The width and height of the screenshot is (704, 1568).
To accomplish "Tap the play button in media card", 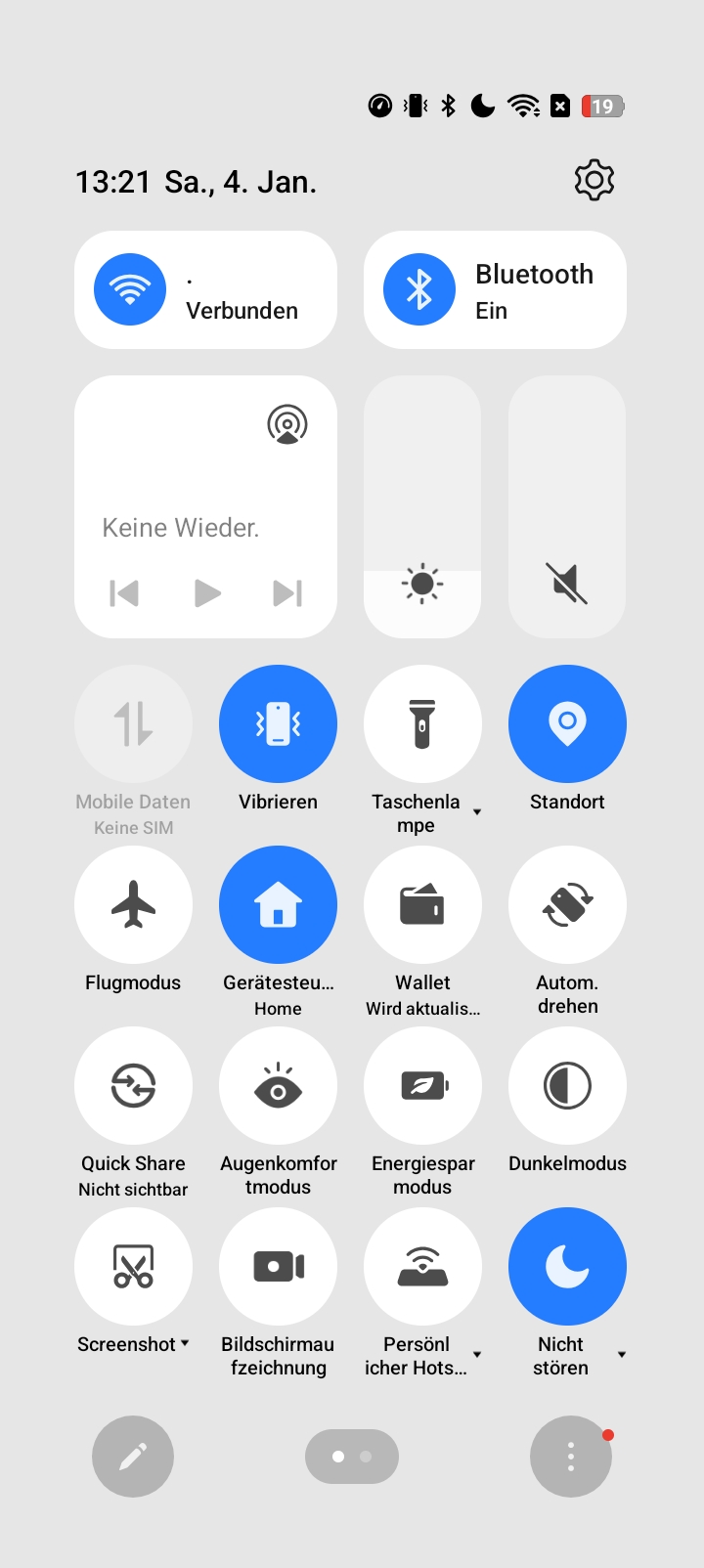I will coord(206,593).
